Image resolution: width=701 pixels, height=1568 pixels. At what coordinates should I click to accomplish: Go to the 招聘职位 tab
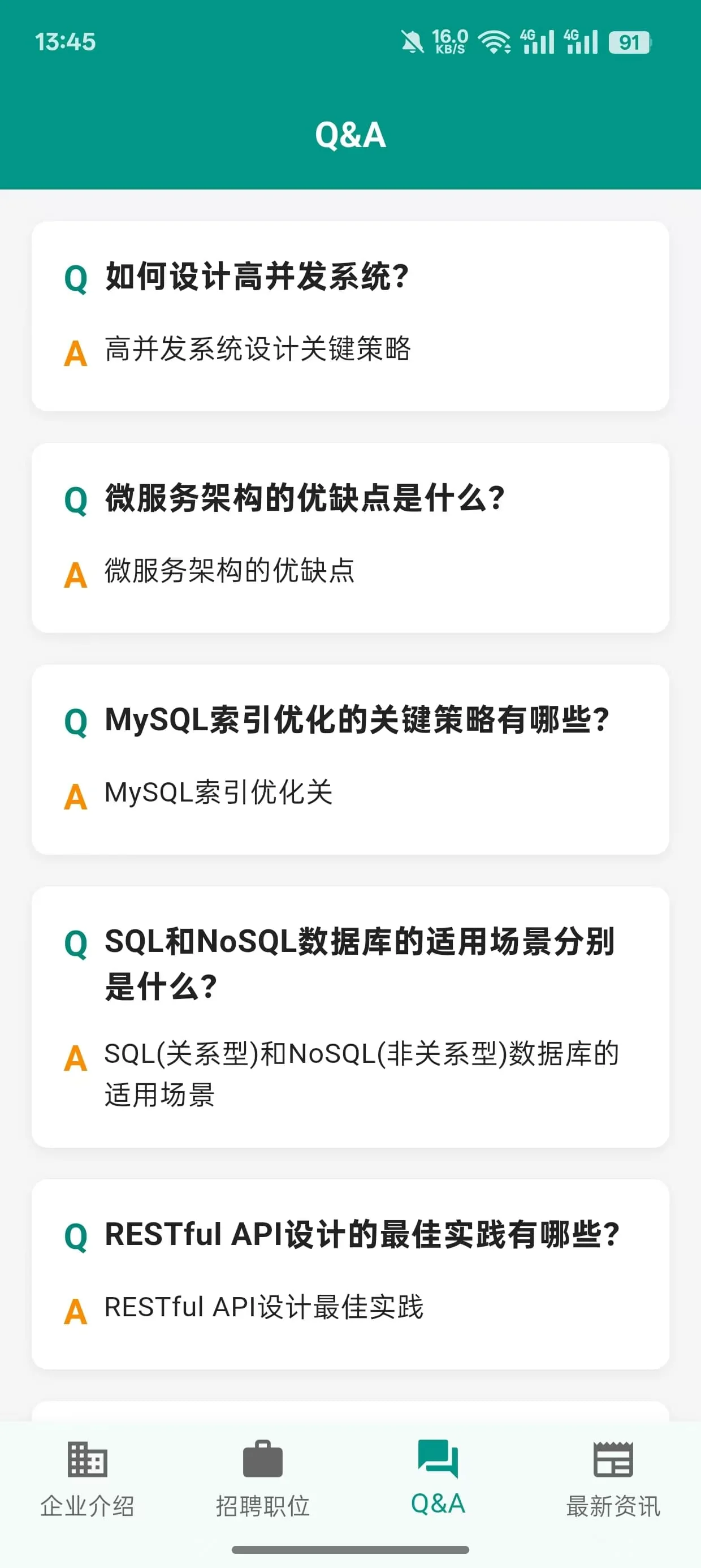(263, 1478)
